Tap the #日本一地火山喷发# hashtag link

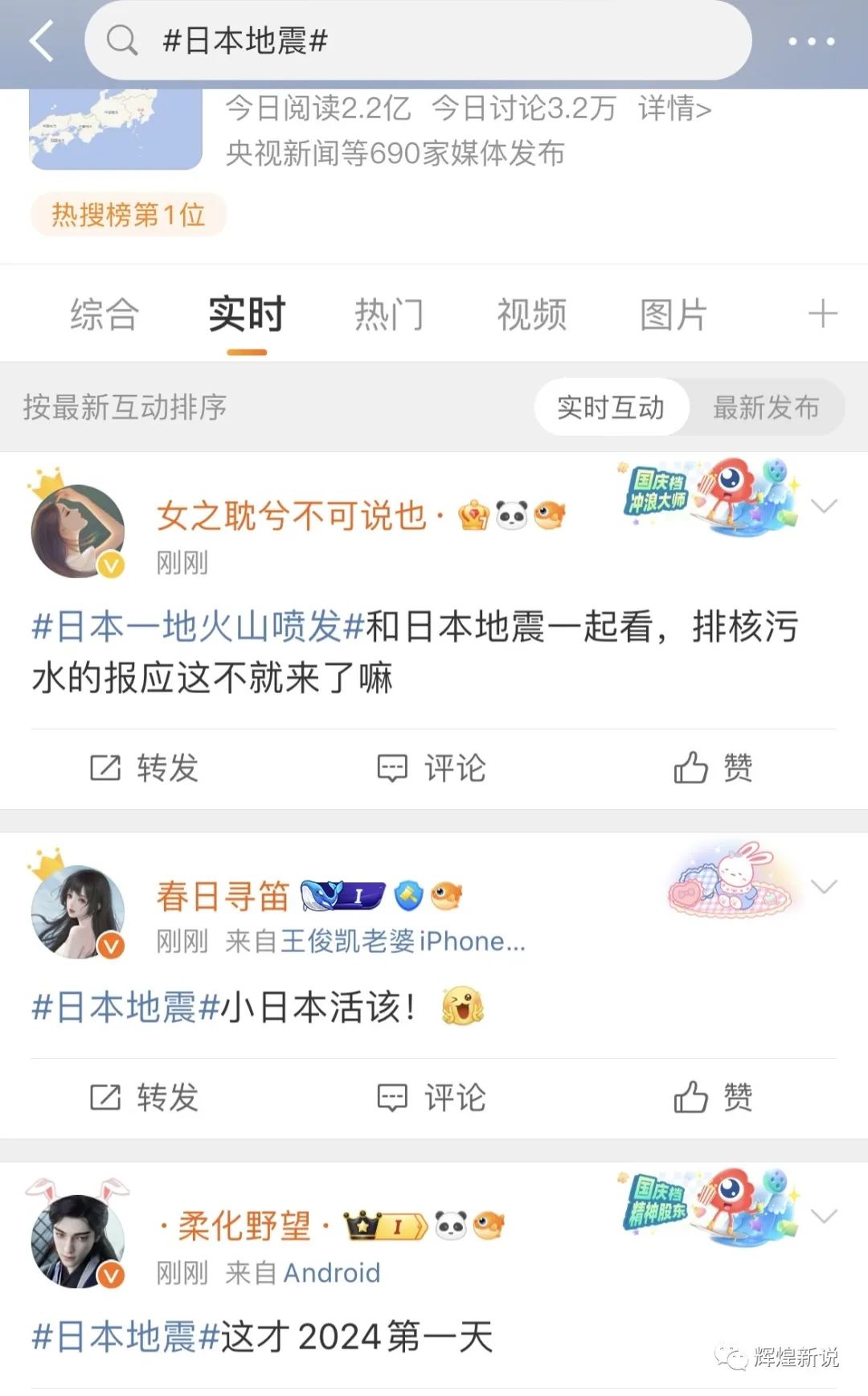pos(198,626)
